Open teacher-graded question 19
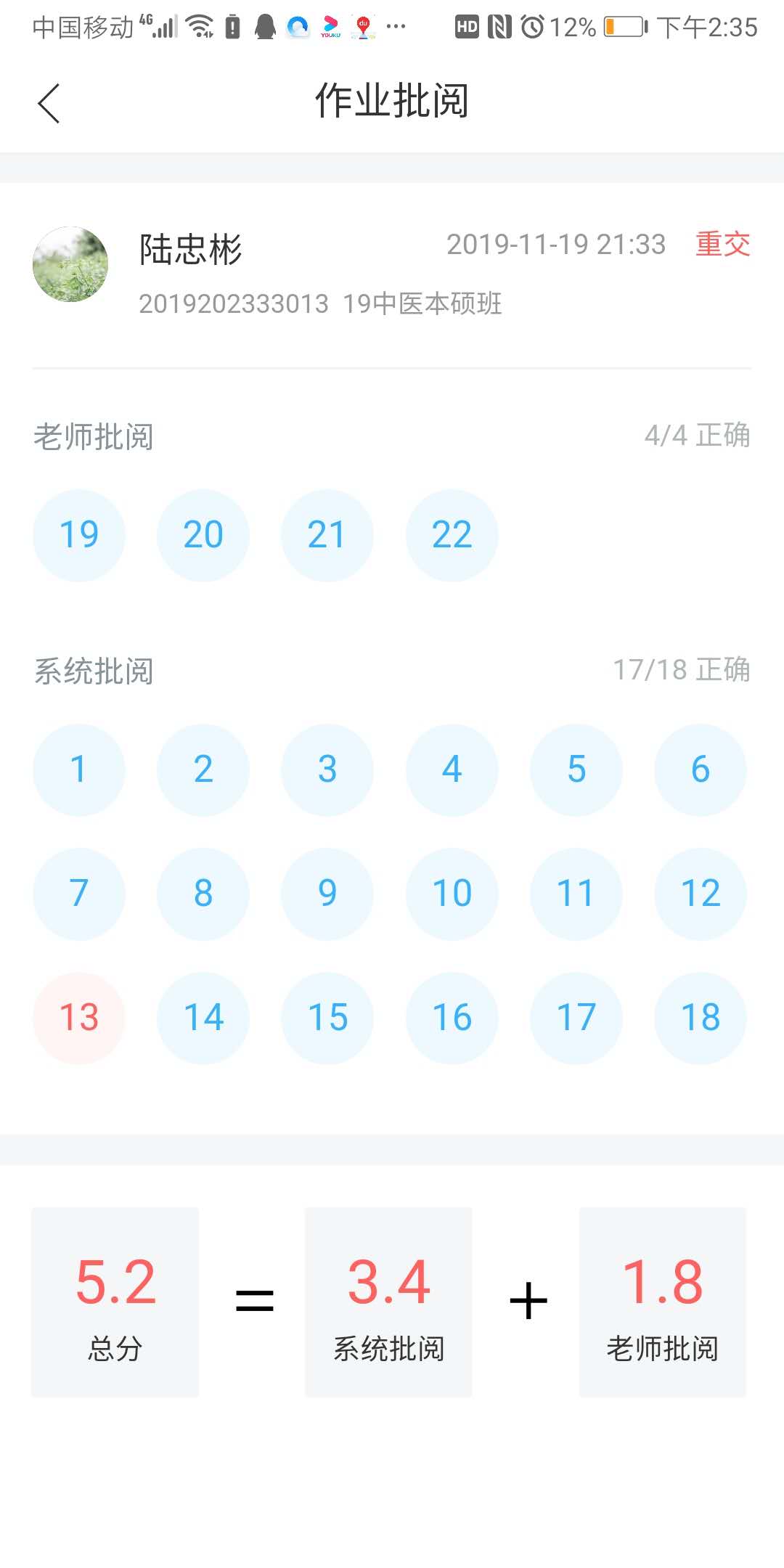This screenshot has height=1568, width=784. 79,535
